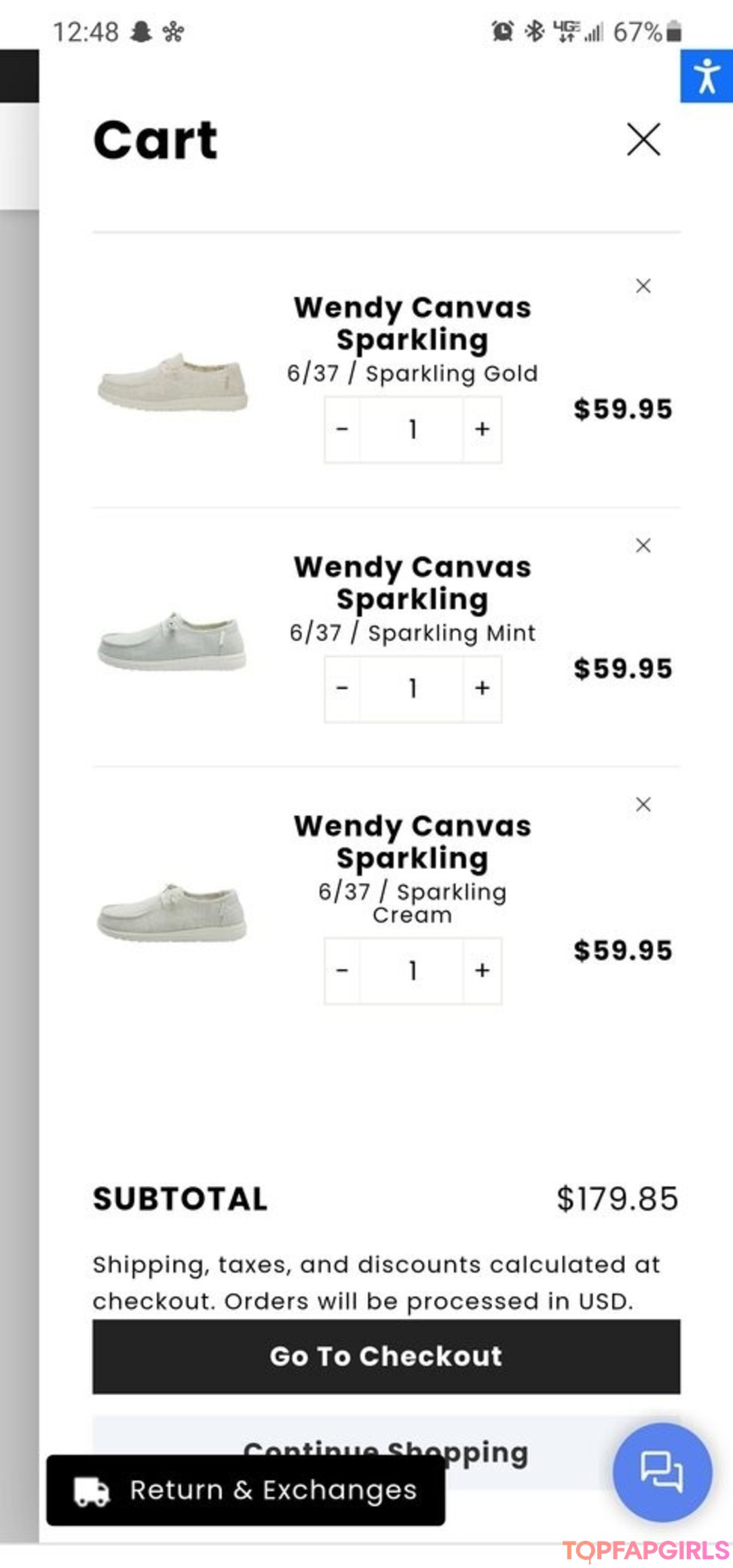The height and width of the screenshot is (1568, 733).
Task: Open the Sparkling Gold shoe image
Action: pyautogui.click(x=172, y=382)
